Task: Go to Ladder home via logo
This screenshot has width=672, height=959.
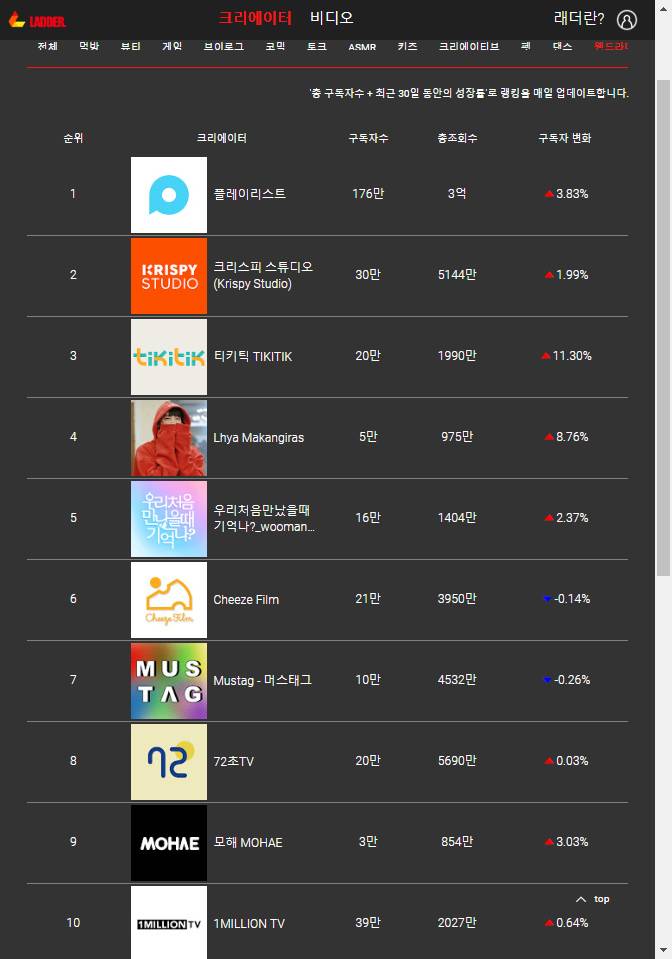Action: pyautogui.click(x=37, y=20)
